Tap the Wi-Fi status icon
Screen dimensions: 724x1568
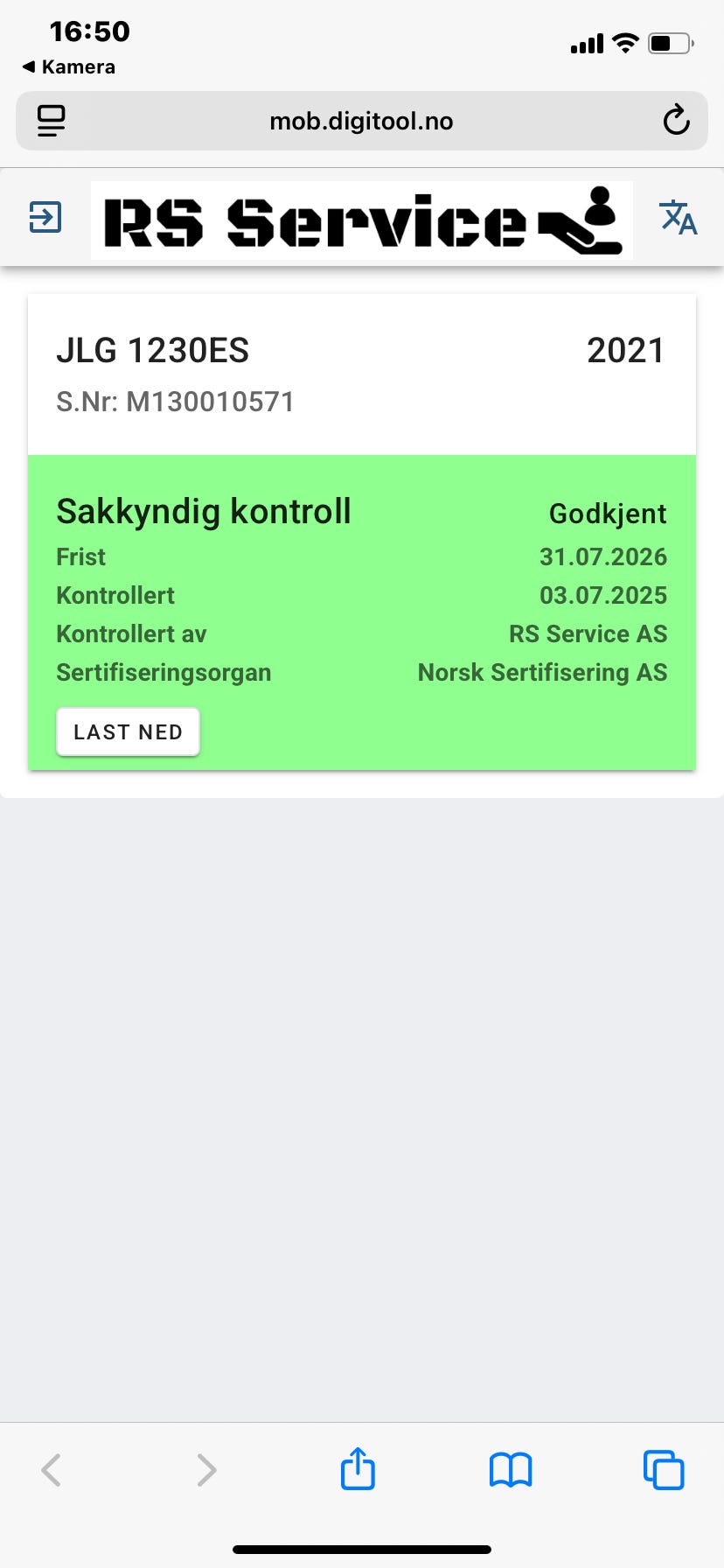tap(626, 40)
